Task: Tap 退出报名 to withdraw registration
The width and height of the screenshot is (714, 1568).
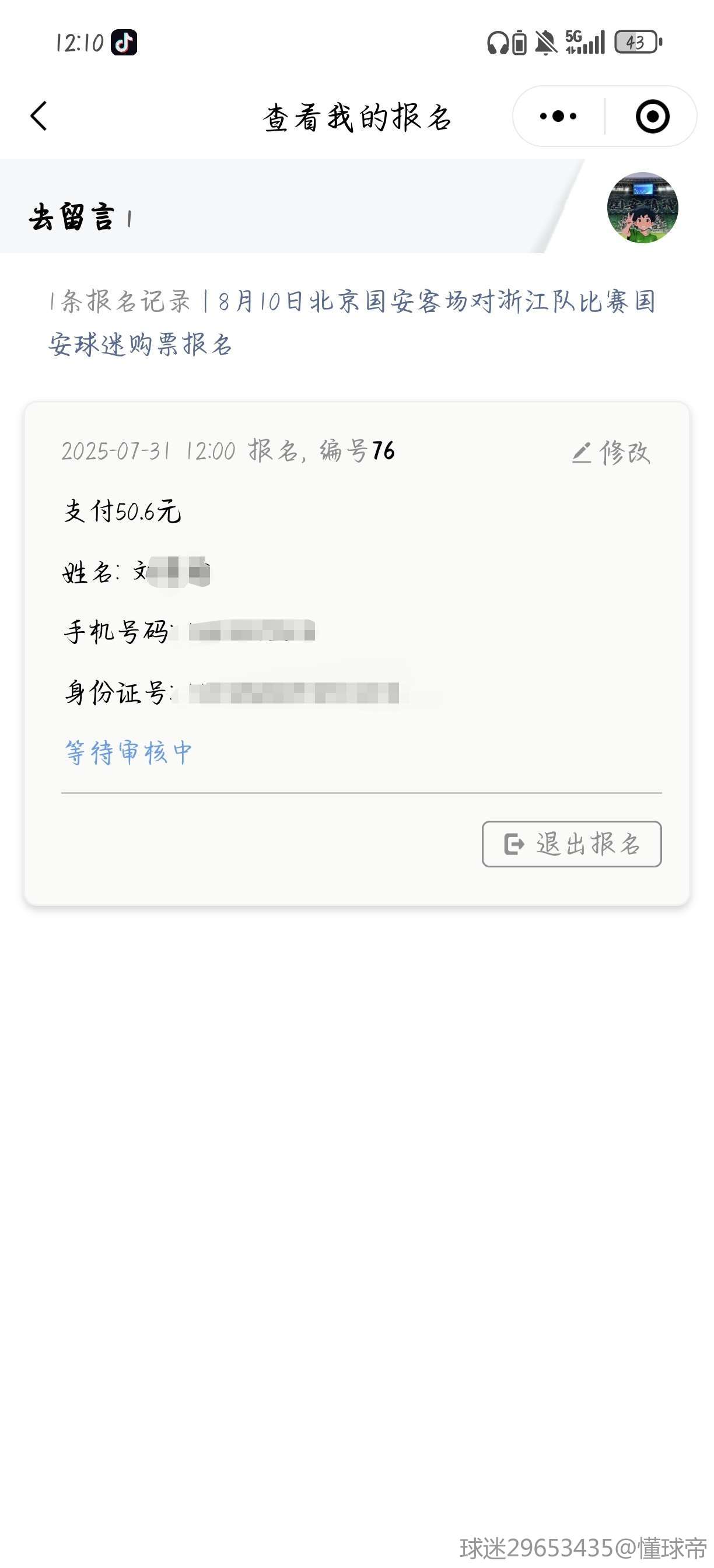Action: [x=572, y=843]
